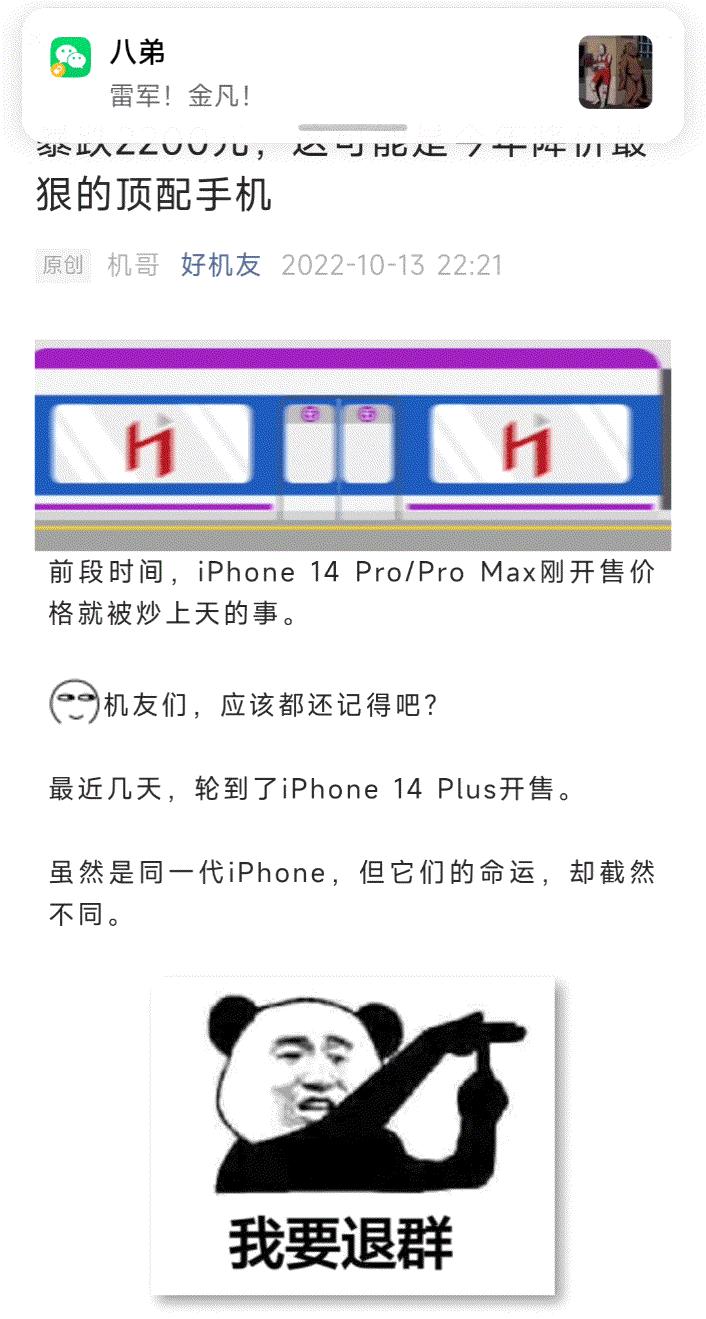Viewport: 706px width, 1319px height.
Task: View the train banner image
Action: point(352,445)
